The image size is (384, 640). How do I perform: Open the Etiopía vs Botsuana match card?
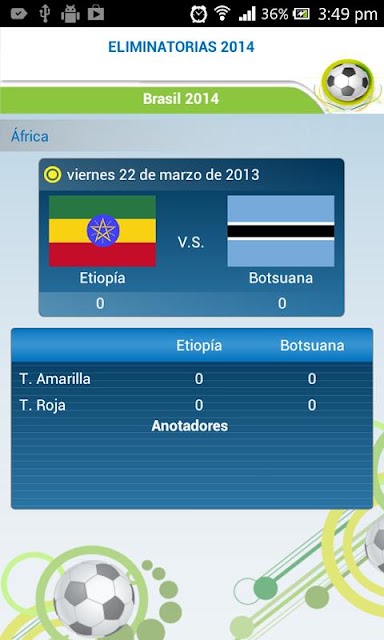coord(191,238)
